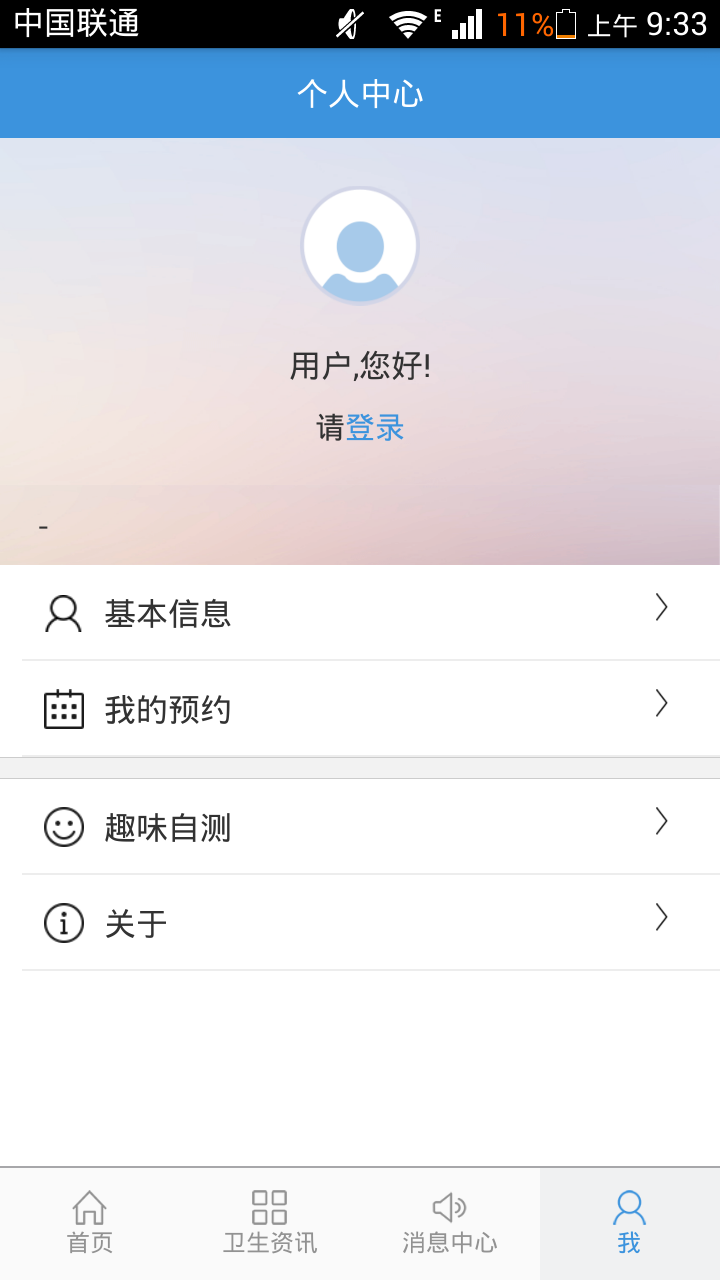Image resolution: width=720 pixels, height=1280 pixels.
Task: Select the 首页 home icon
Action: [x=89, y=1208]
